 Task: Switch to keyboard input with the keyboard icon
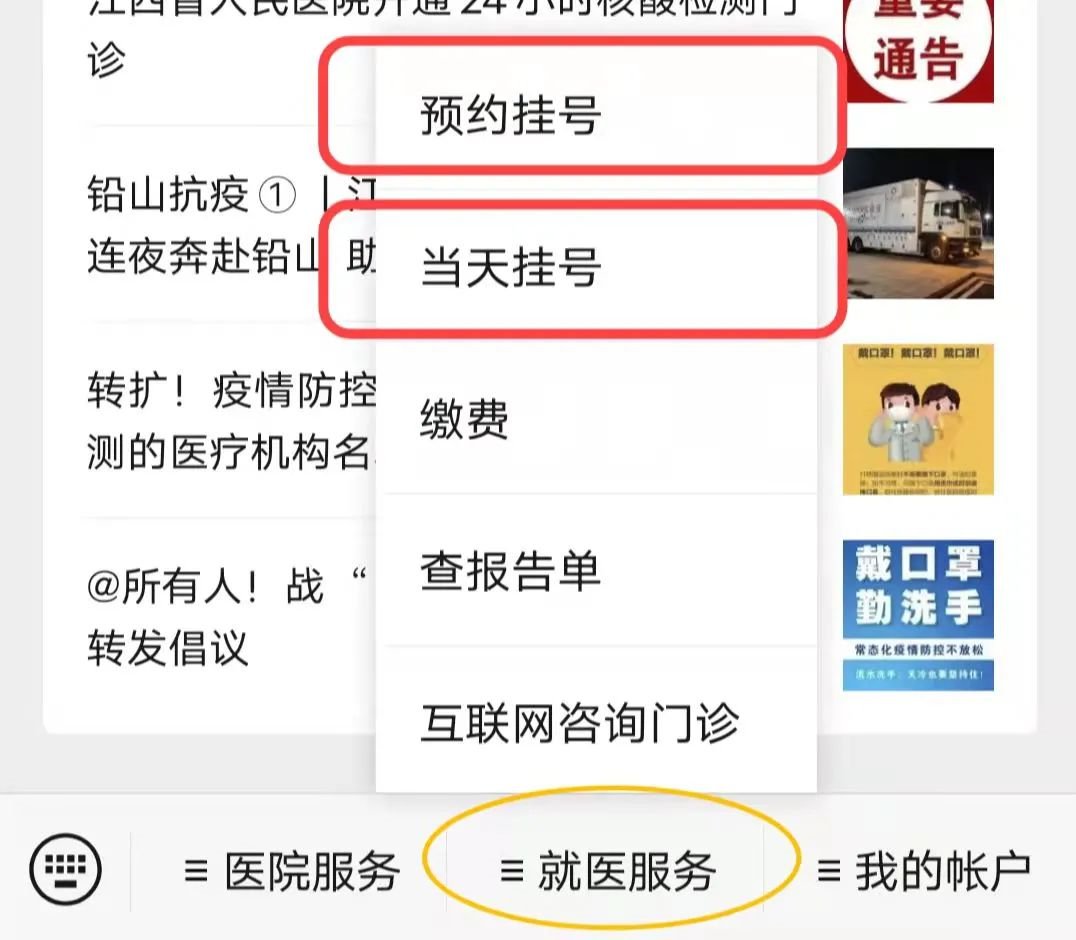tap(66, 868)
